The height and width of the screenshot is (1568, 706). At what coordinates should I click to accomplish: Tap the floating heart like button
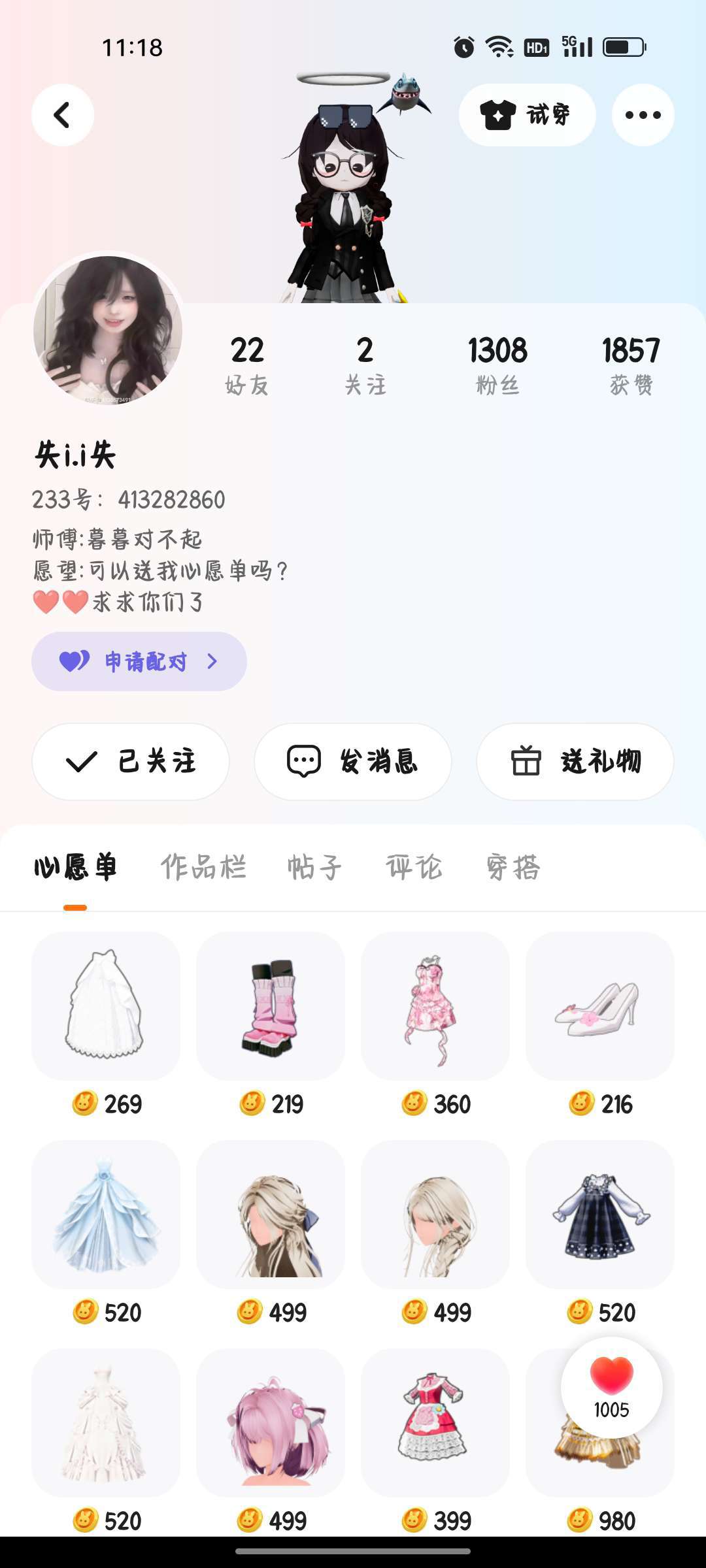611,1387
